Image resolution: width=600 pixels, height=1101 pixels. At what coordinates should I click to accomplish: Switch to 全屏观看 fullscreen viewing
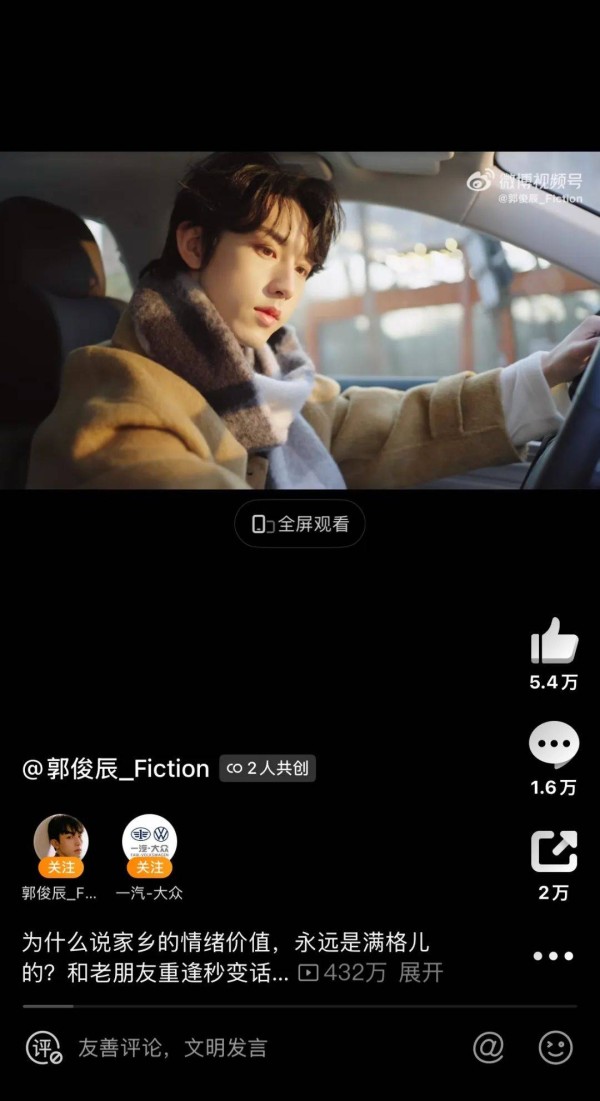tap(300, 524)
